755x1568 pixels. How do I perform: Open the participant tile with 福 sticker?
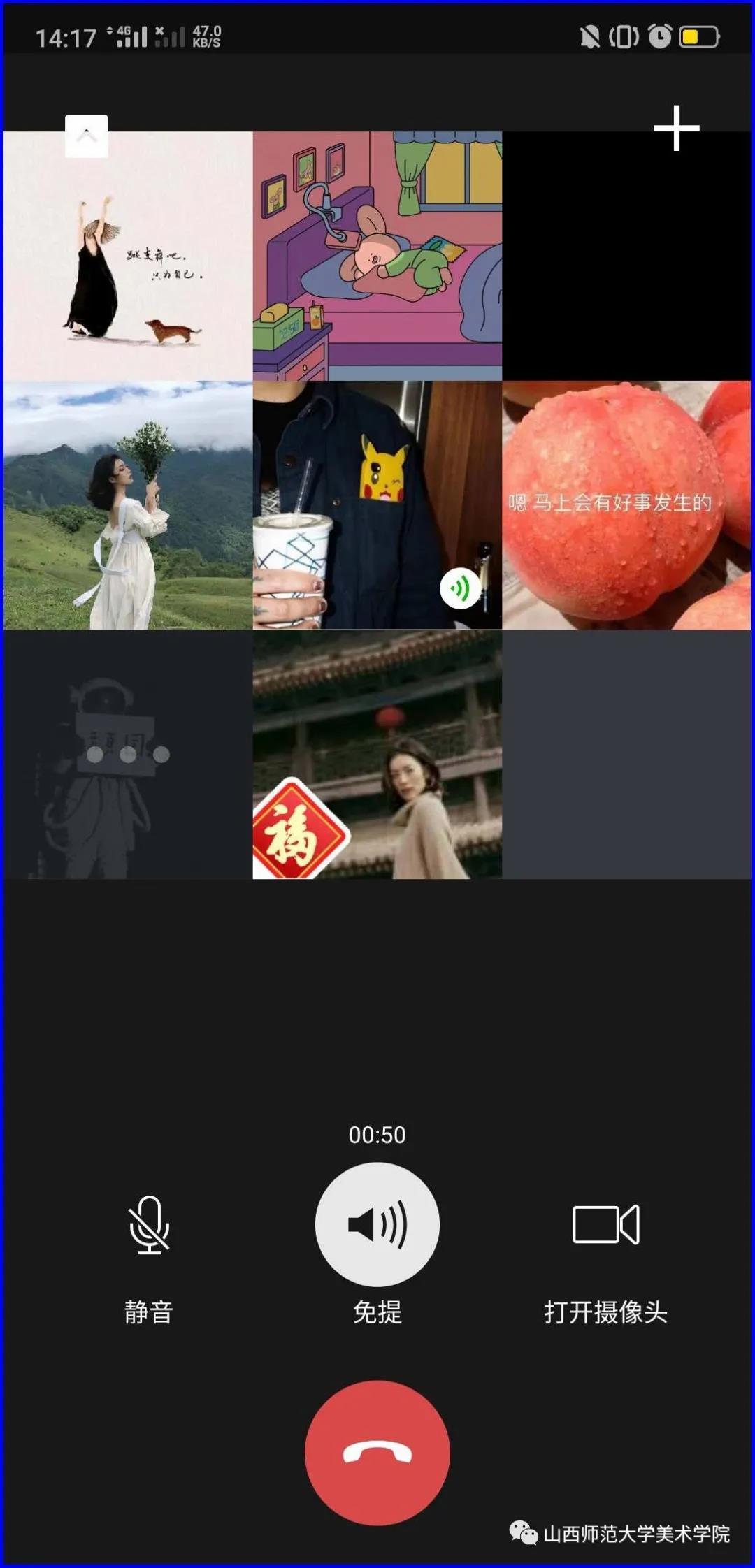click(x=377, y=755)
